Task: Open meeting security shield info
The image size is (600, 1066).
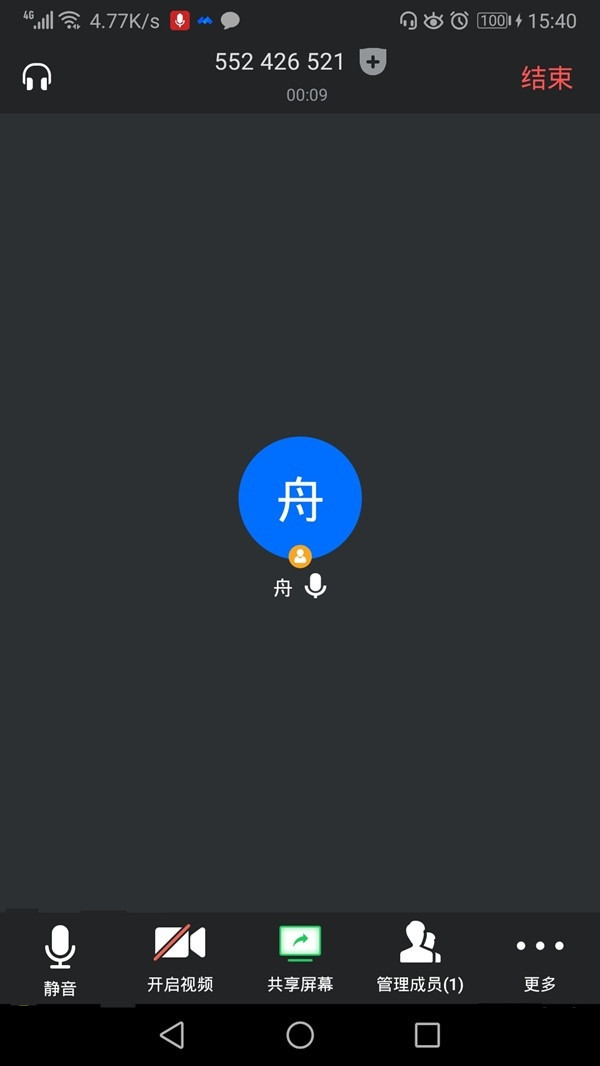Action: (x=373, y=62)
